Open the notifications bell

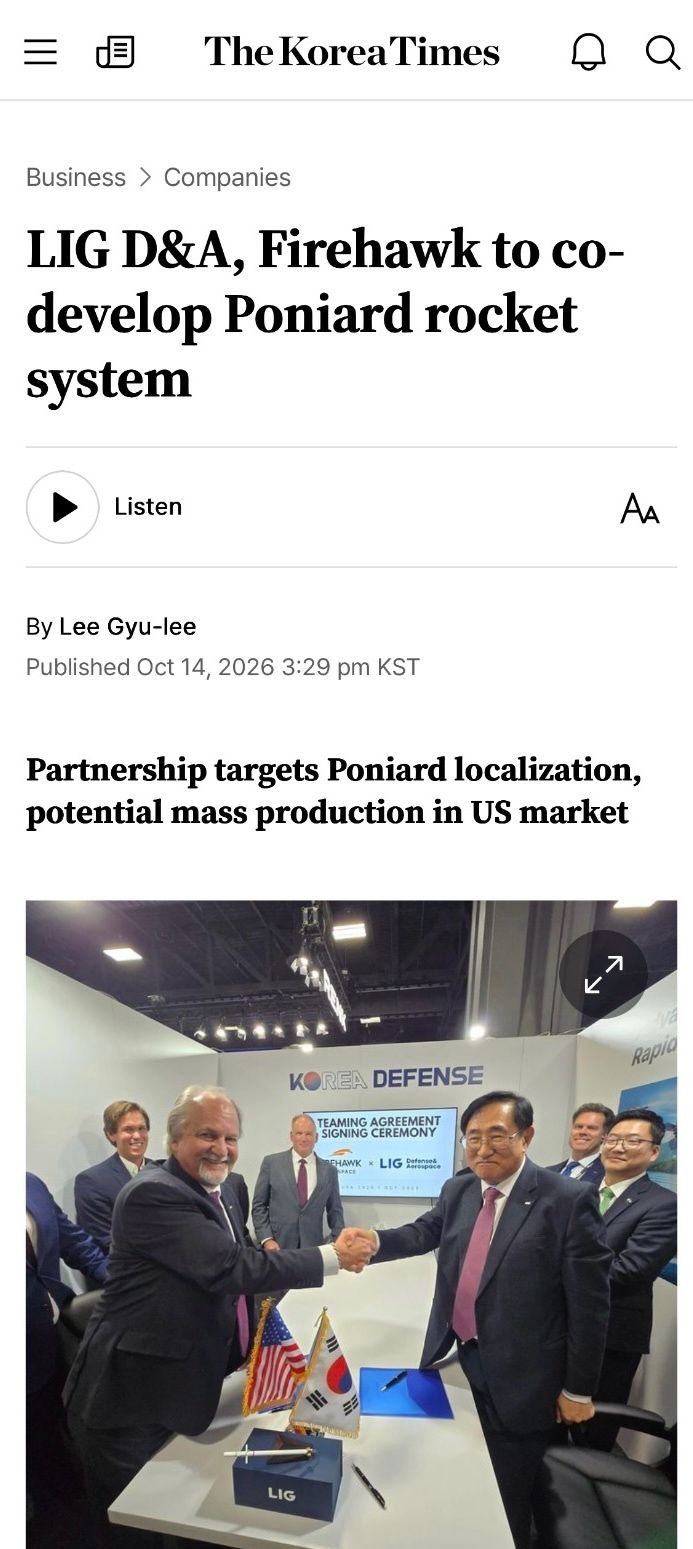point(589,52)
